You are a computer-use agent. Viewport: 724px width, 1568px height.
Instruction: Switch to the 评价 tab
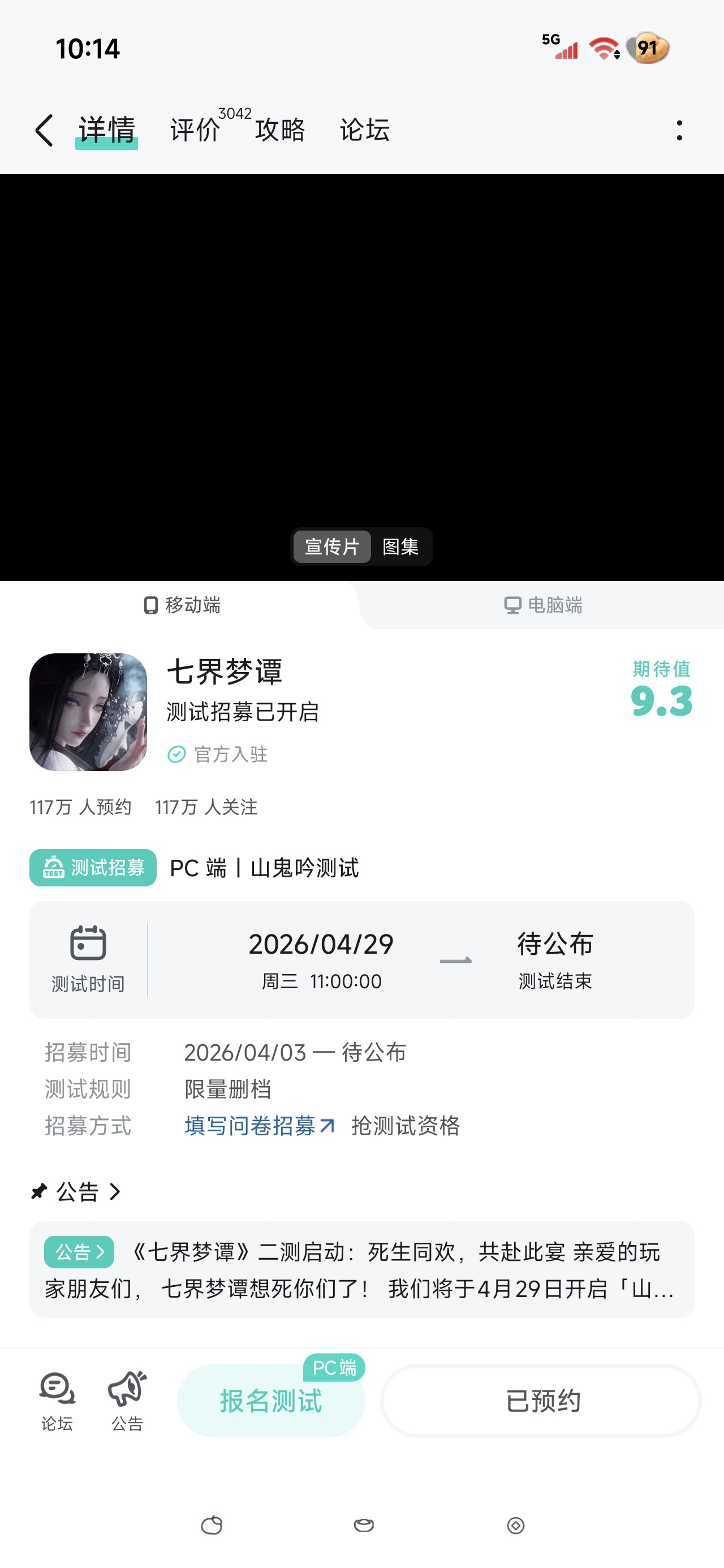[x=195, y=130]
